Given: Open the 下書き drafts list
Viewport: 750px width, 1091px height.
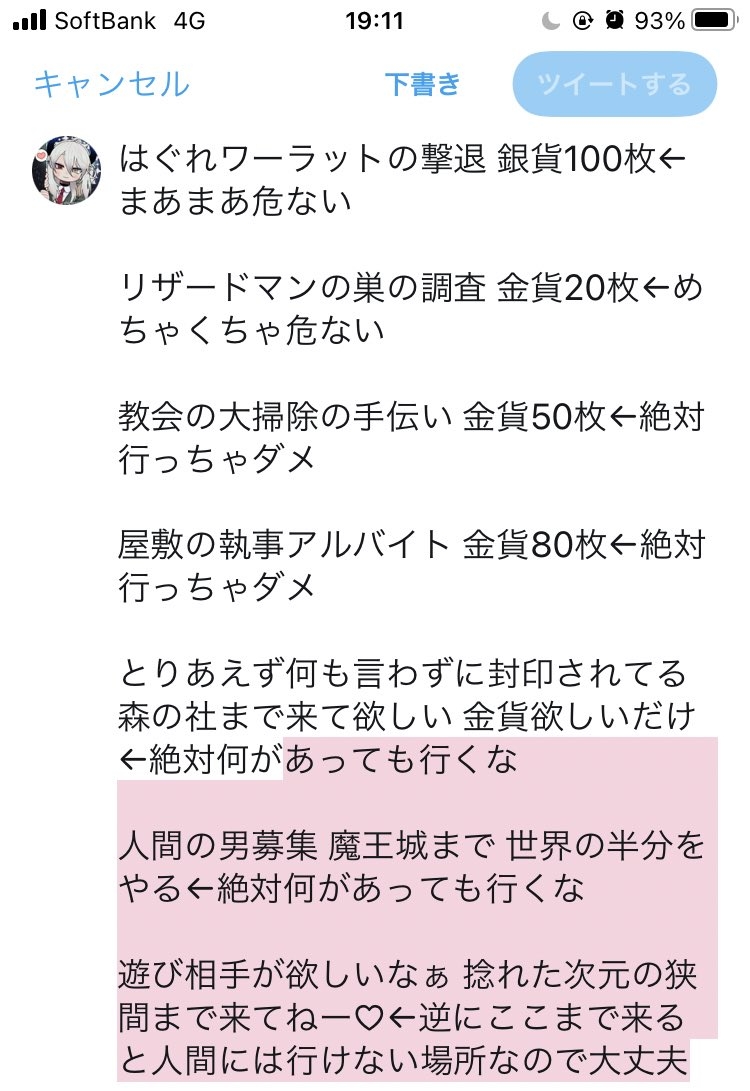Looking at the screenshot, I should [x=423, y=84].
